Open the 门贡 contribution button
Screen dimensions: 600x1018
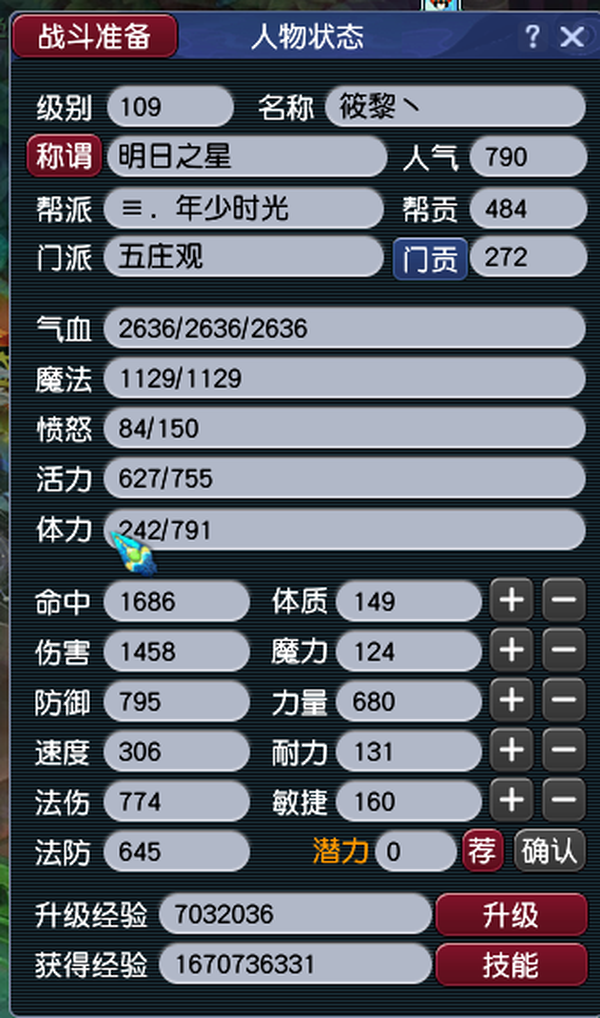pos(430,259)
